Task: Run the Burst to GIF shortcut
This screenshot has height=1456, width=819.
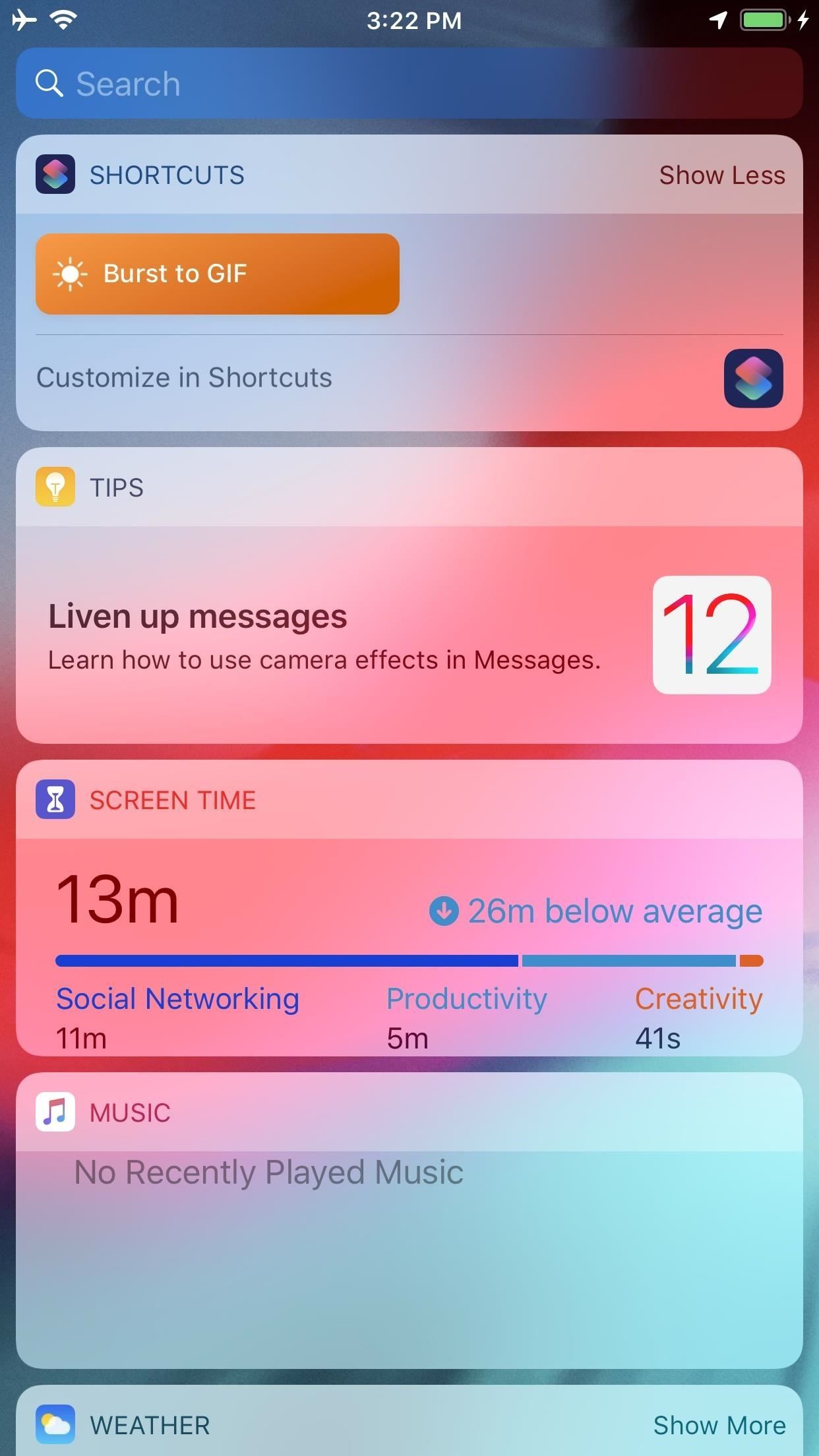Action: (217, 274)
